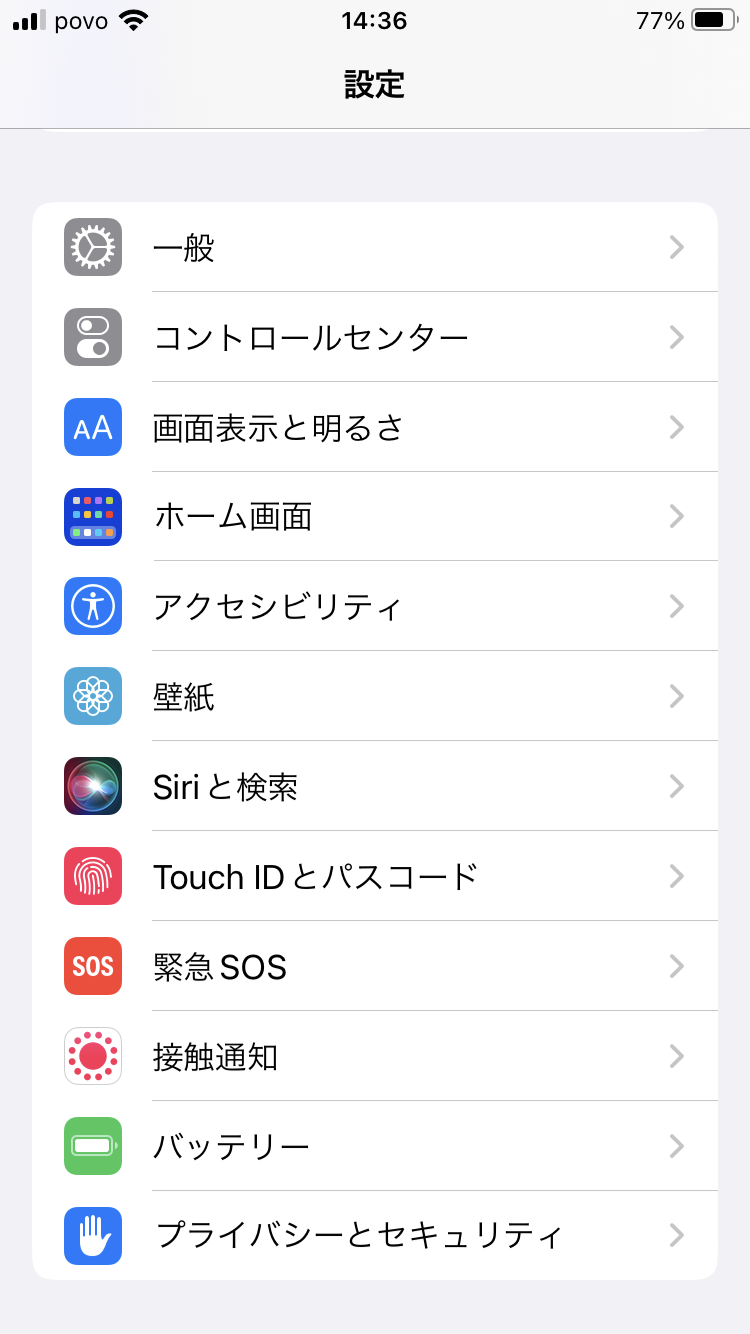750x1334 pixels.
Task: Go to プライバシーとセキュリティ
Action: [x=374, y=1235]
